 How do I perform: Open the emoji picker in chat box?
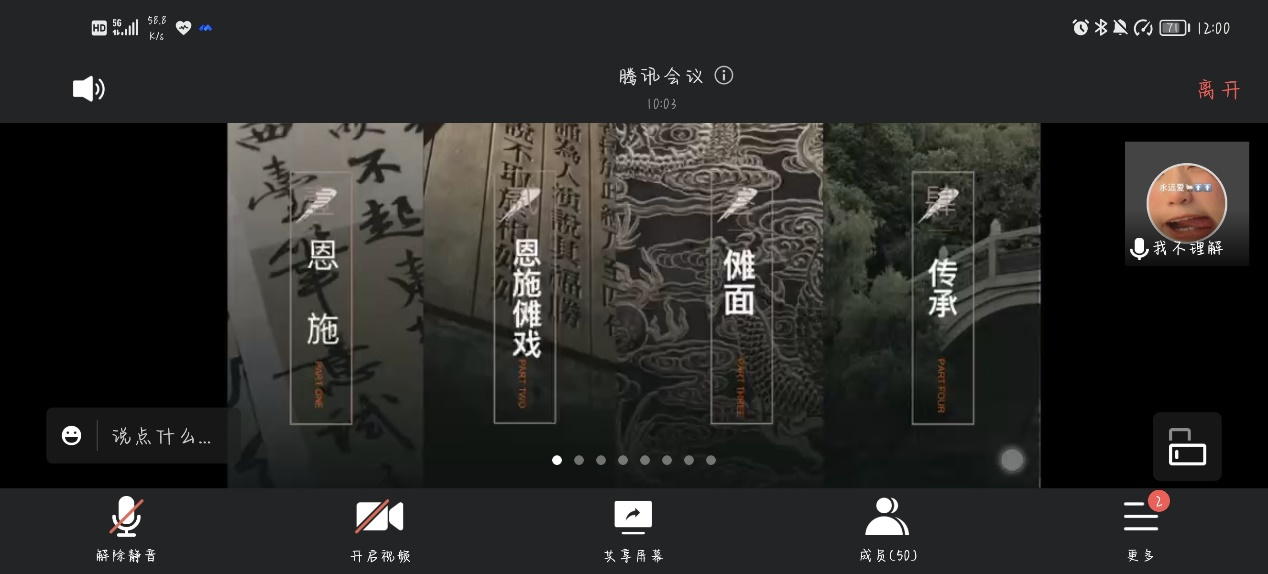[x=71, y=436]
